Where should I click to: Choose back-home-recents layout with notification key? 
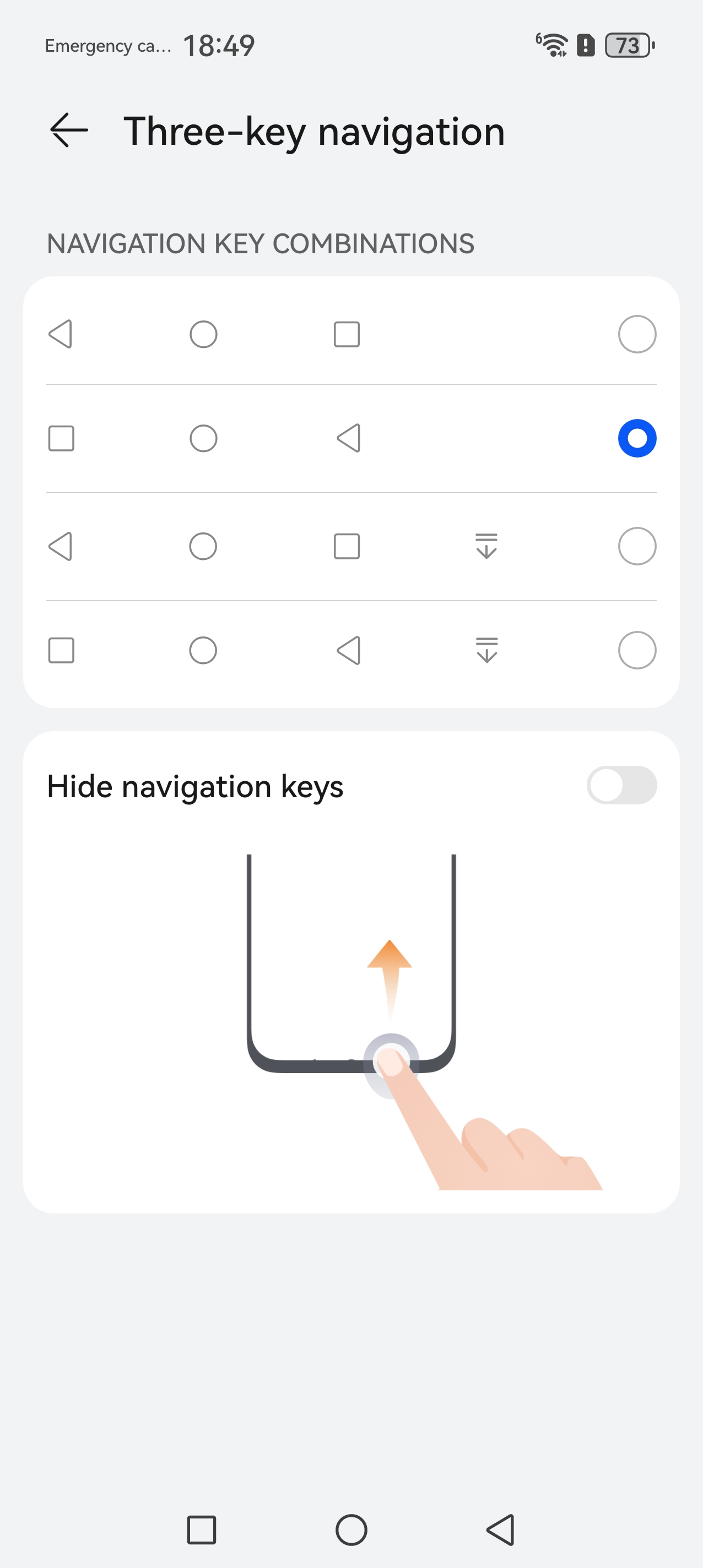[636, 546]
